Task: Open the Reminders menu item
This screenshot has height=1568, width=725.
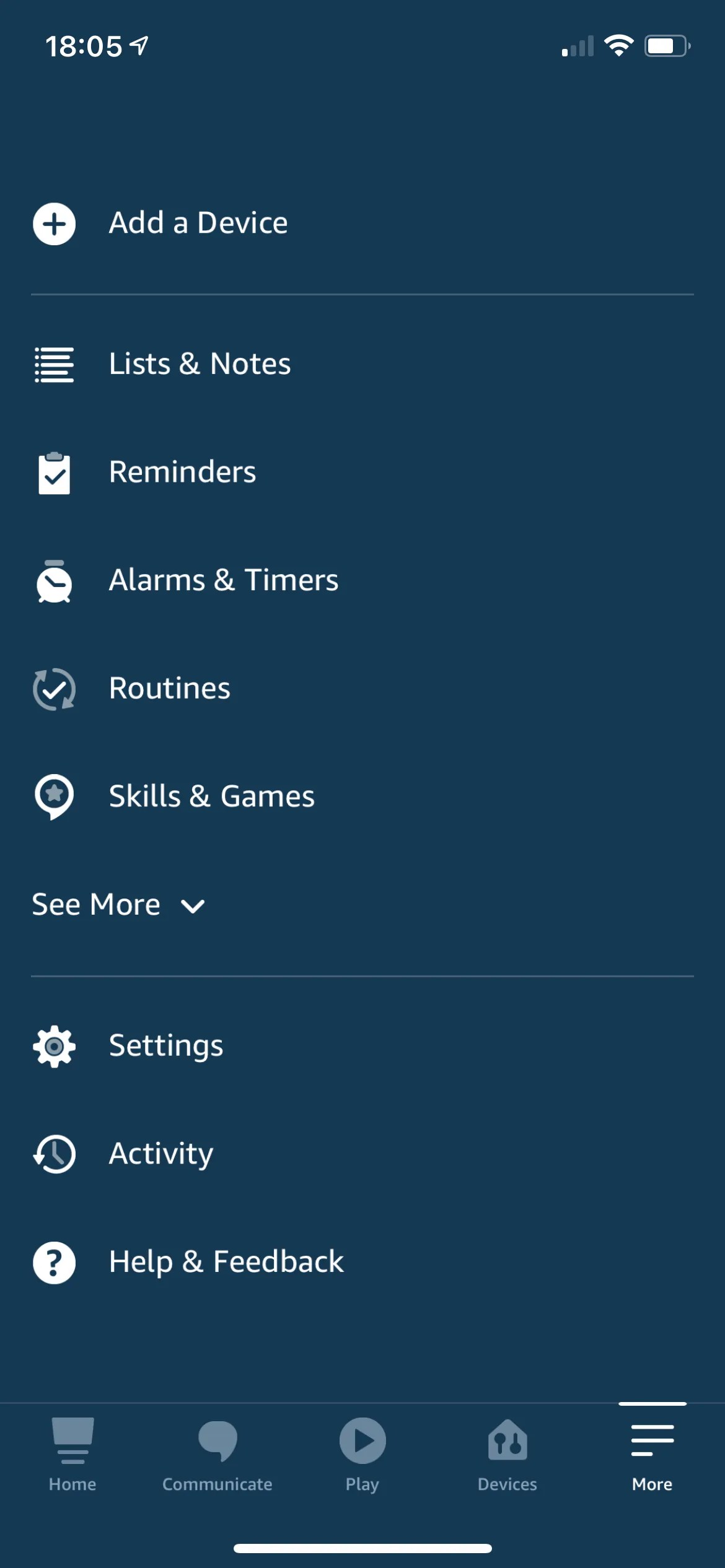Action: 182,472
